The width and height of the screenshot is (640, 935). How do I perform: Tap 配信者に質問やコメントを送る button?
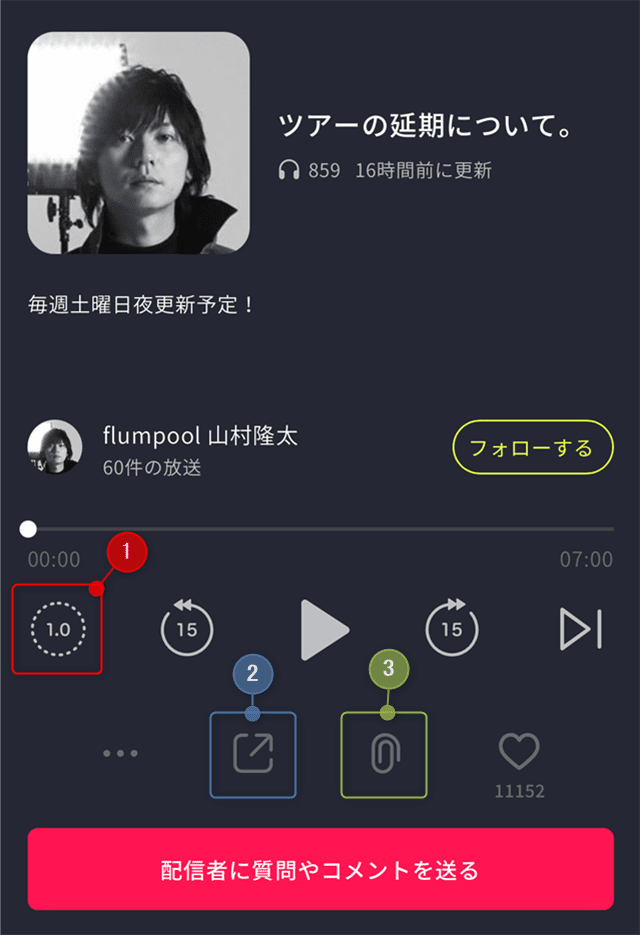pyautogui.click(x=320, y=869)
